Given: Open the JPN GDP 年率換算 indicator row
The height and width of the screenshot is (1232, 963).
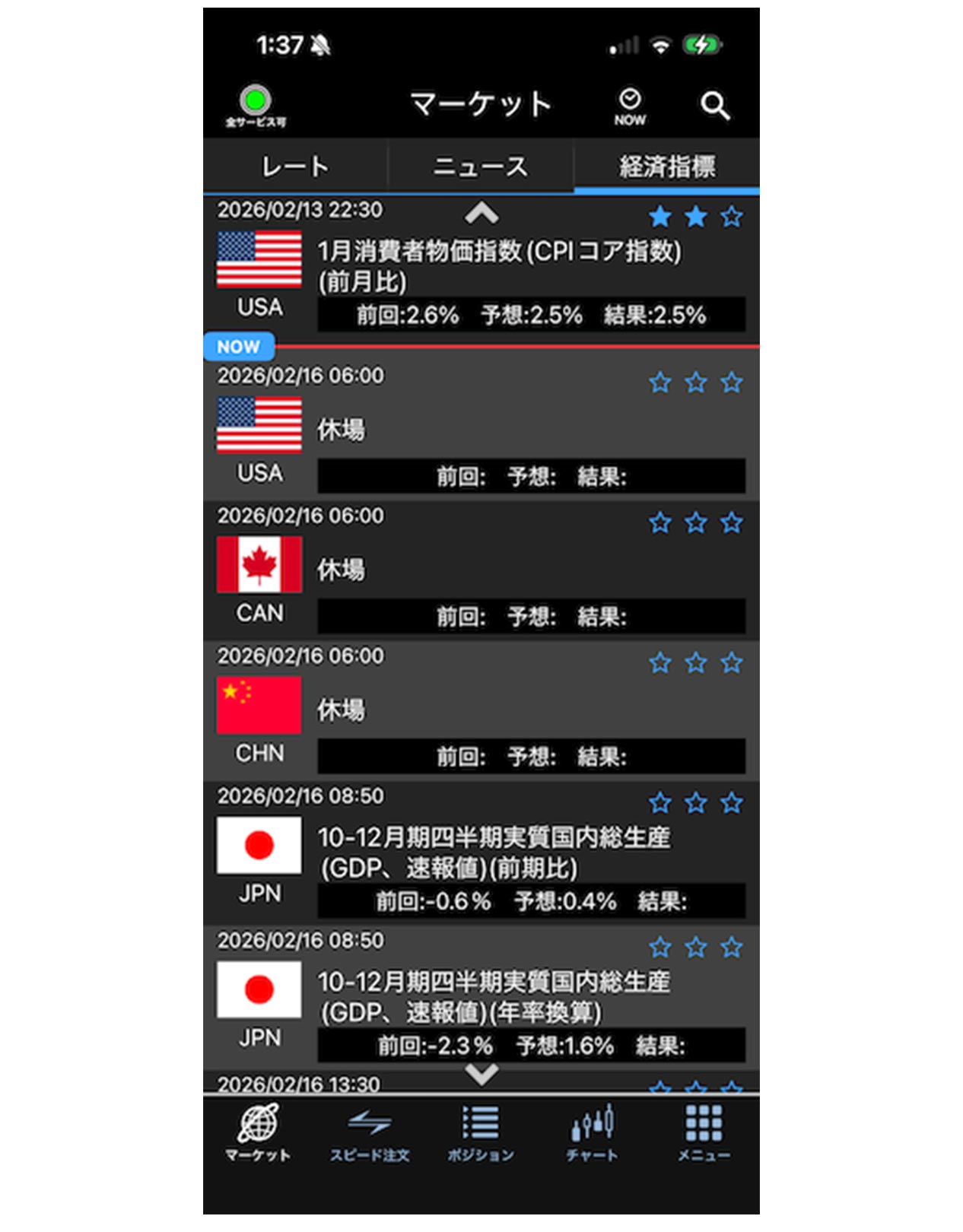Looking at the screenshot, I should click(494, 997).
